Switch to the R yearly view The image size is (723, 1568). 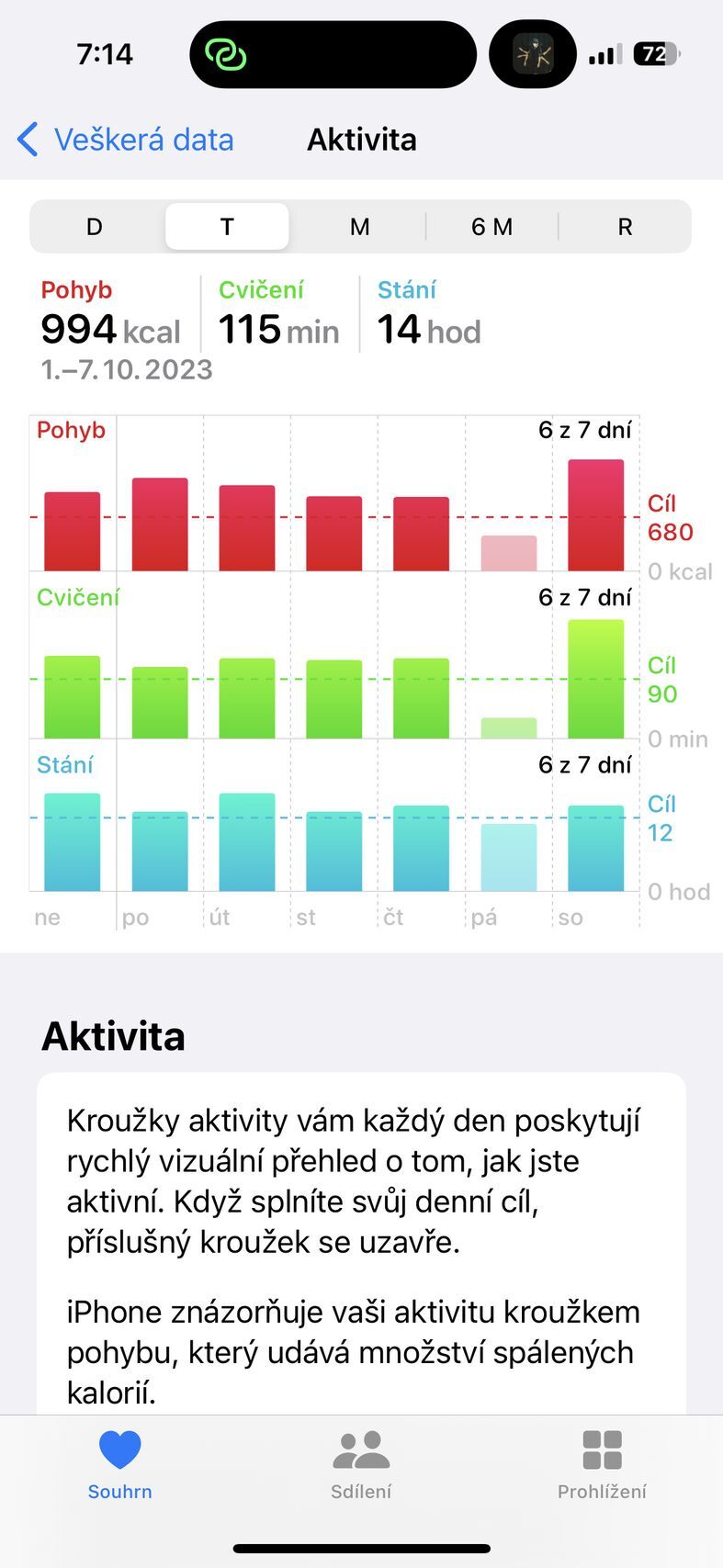point(625,226)
